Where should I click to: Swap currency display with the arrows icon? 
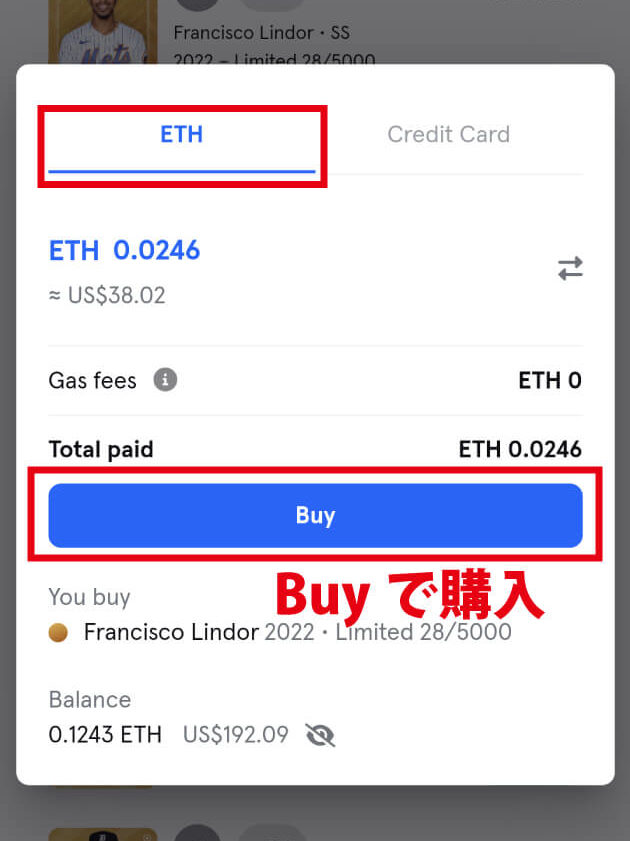pos(570,268)
